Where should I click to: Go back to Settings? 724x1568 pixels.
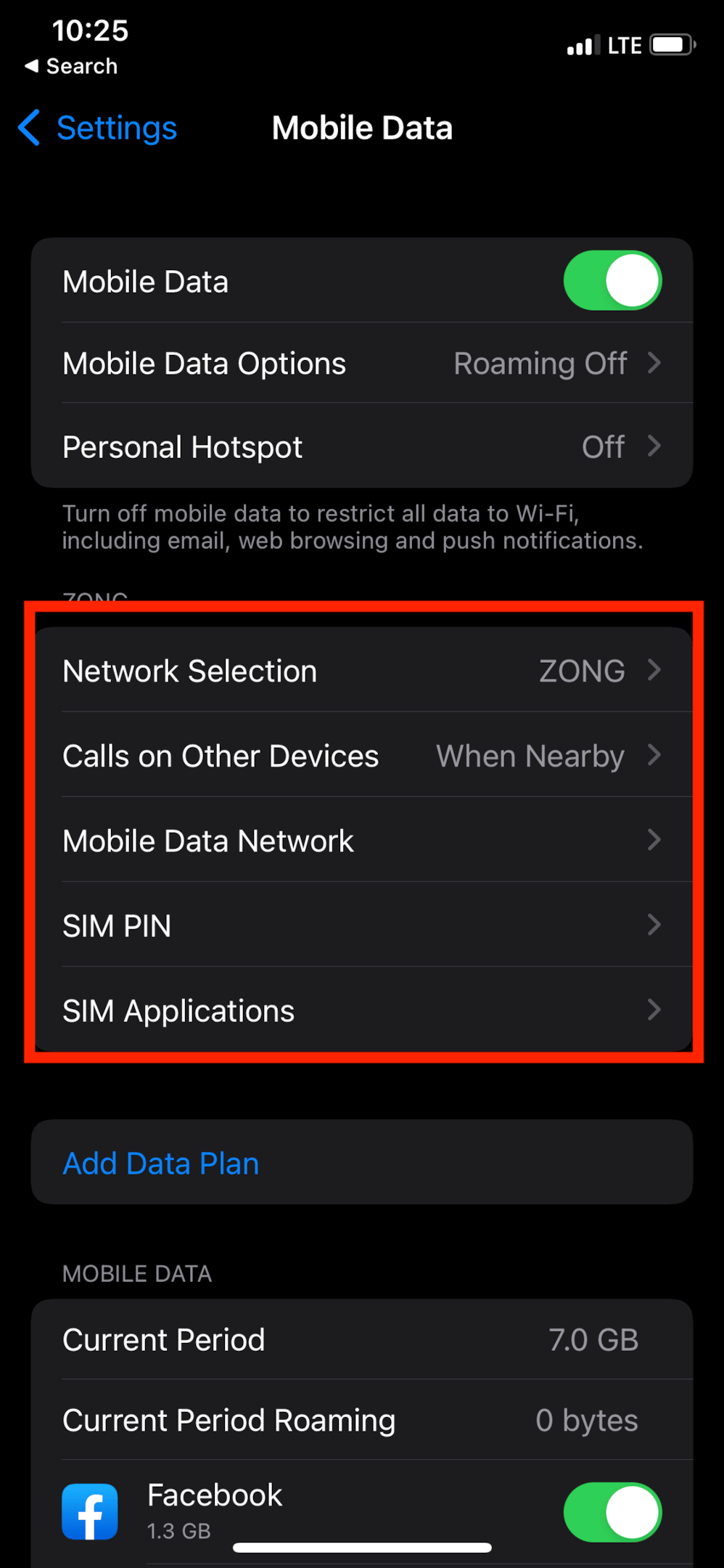[x=97, y=128]
